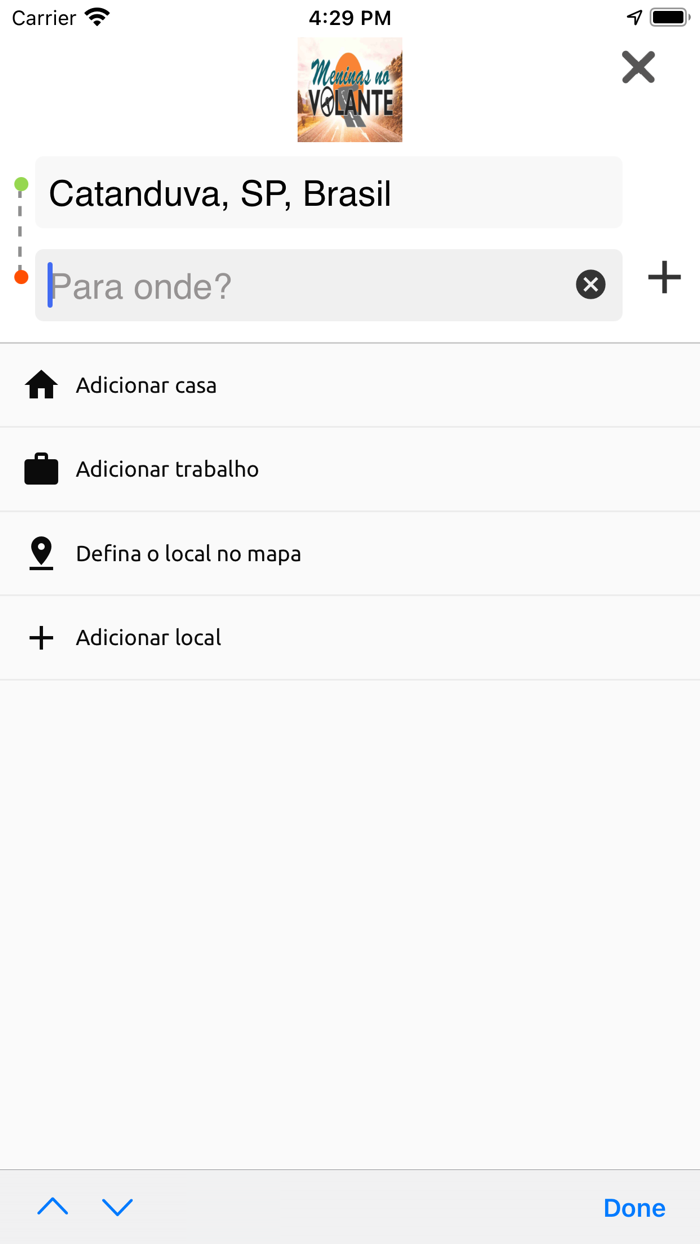Tap Done on the keyboard toolbar
Viewport: 700px width, 1244px height.
point(634,1208)
